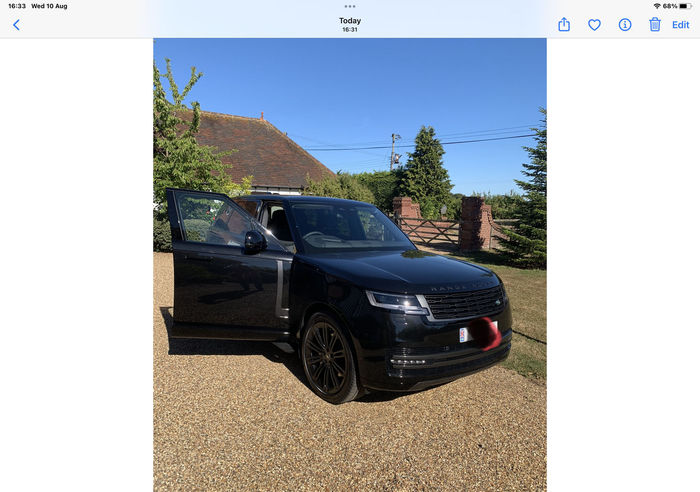Delete this photo with the trash icon
The image size is (700, 492).
pyautogui.click(x=655, y=25)
